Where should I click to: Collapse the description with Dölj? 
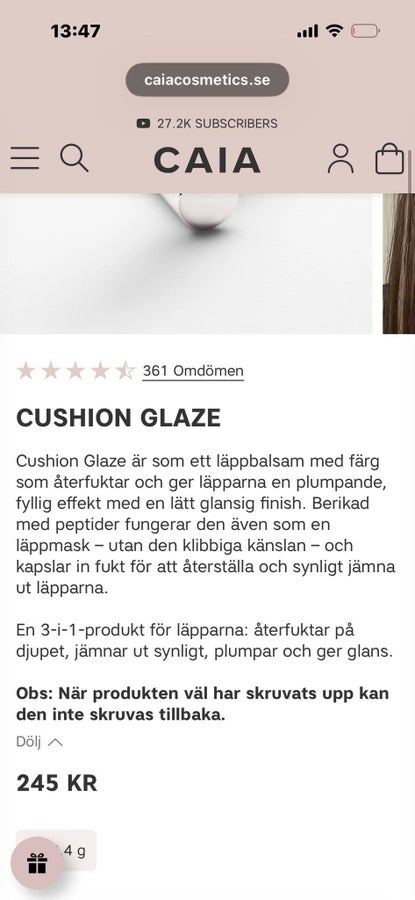(x=39, y=742)
